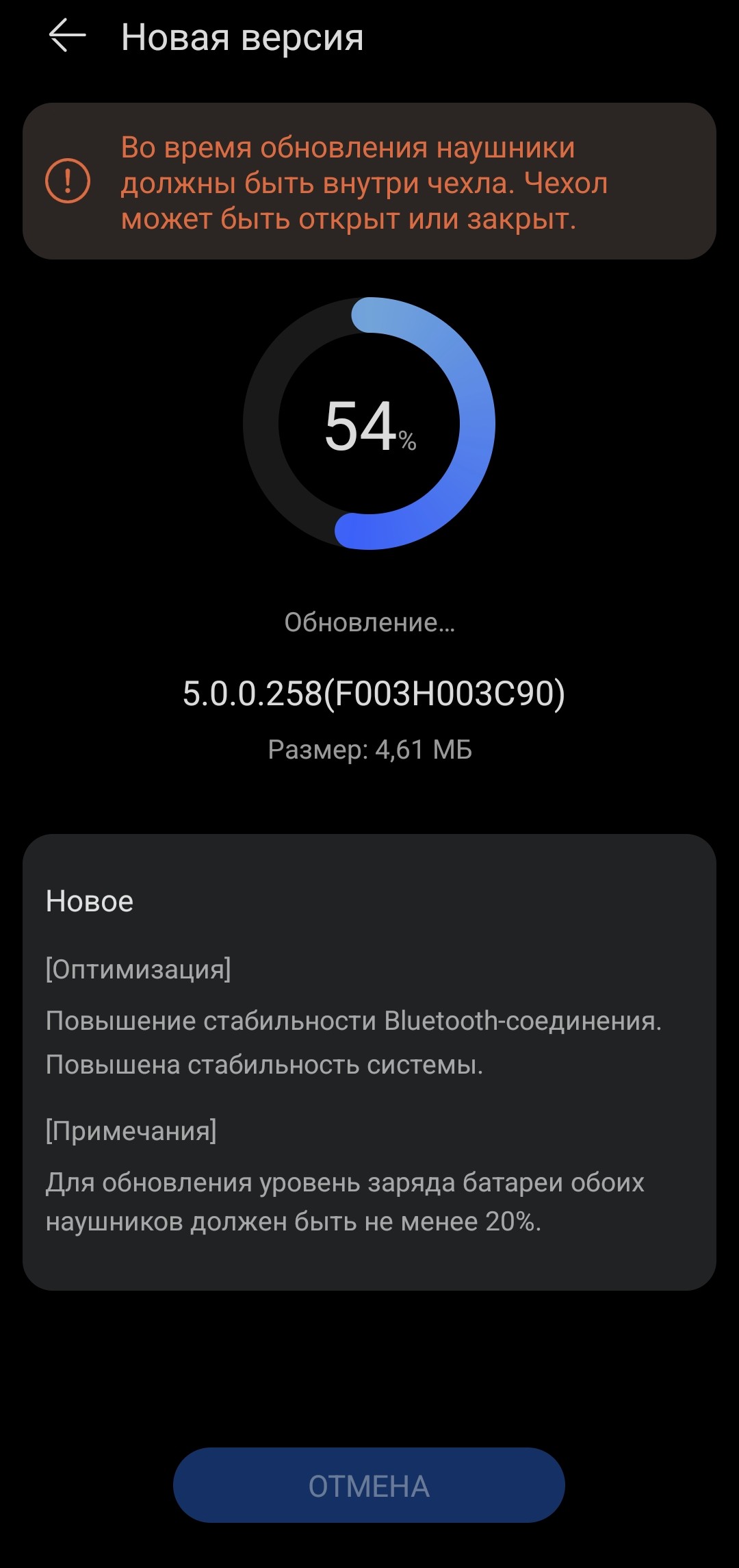Viewport: 739px width, 1568px height.
Task: Go back from the Новая версия screen
Action: (x=67, y=36)
